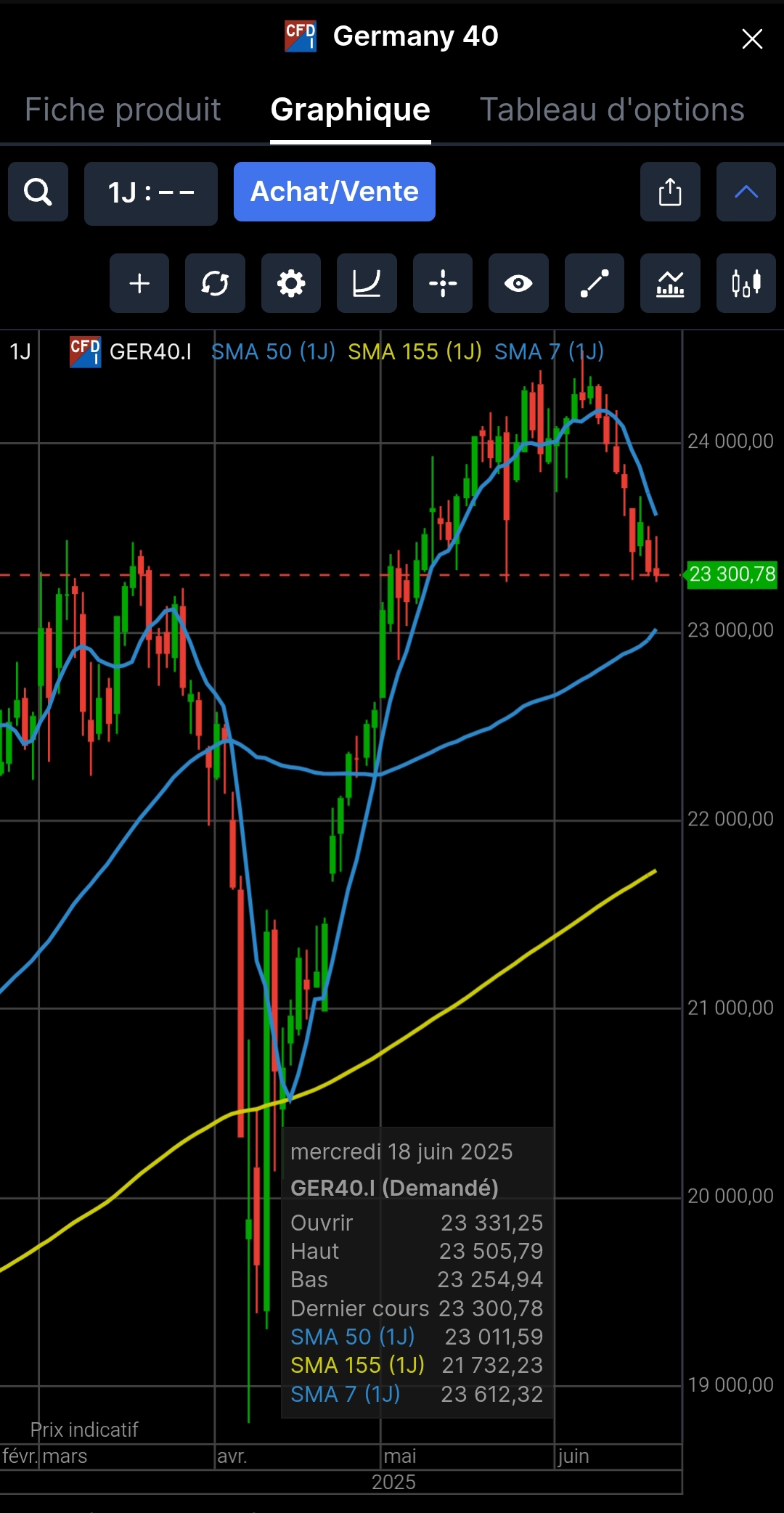The image size is (784, 1513).
Task: Search for another instrument
Action: [38, 192]
